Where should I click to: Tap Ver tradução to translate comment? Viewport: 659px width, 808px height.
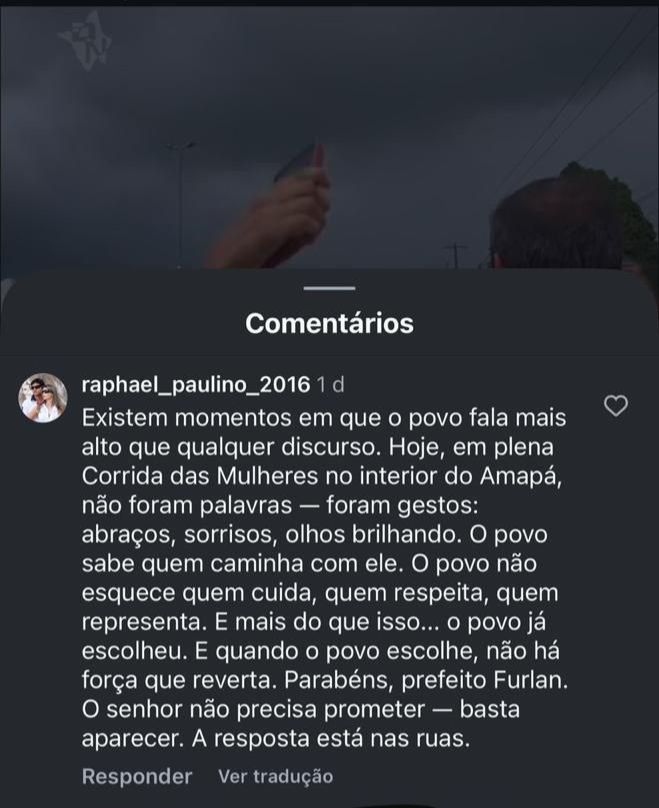[x=275, y=776]
